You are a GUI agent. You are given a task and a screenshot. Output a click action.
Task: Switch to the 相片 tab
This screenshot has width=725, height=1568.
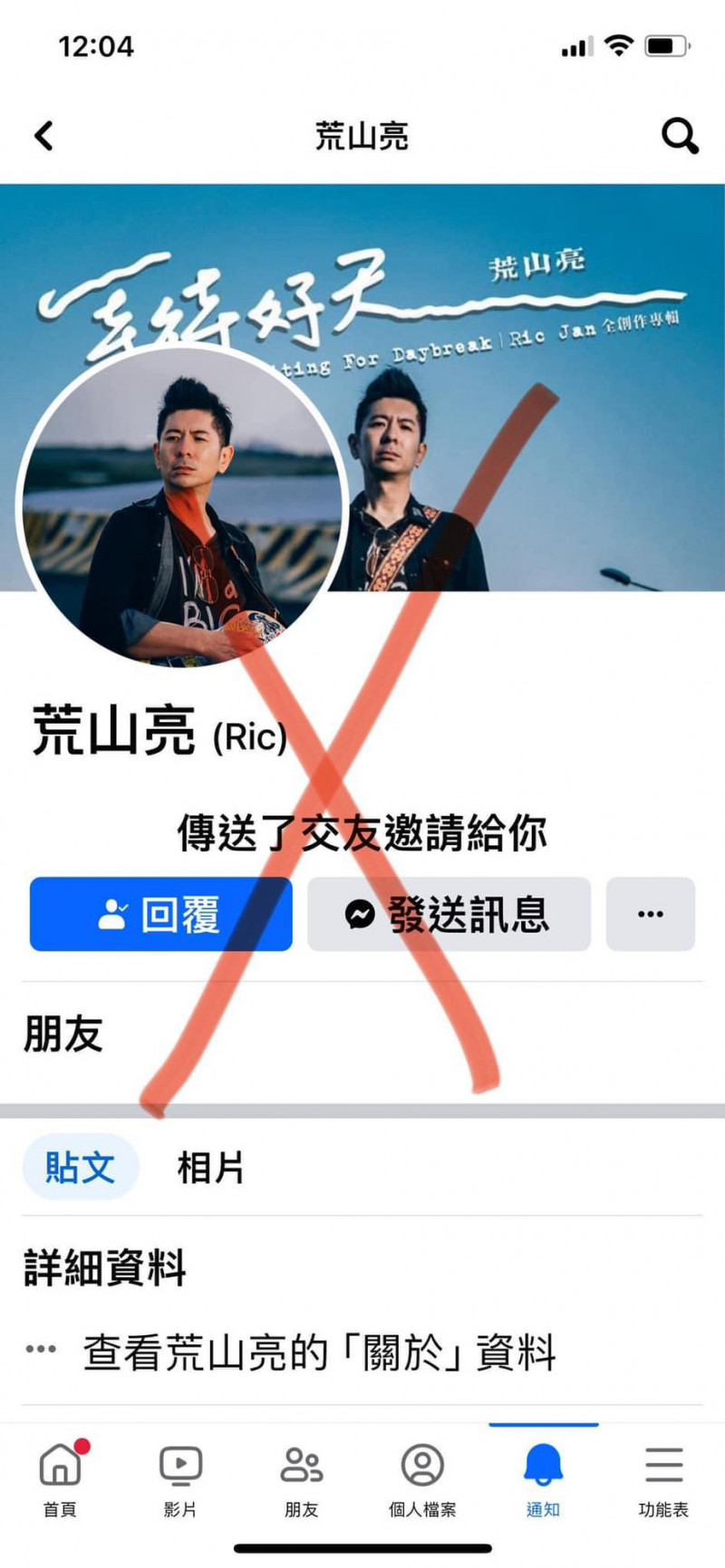210,1167
